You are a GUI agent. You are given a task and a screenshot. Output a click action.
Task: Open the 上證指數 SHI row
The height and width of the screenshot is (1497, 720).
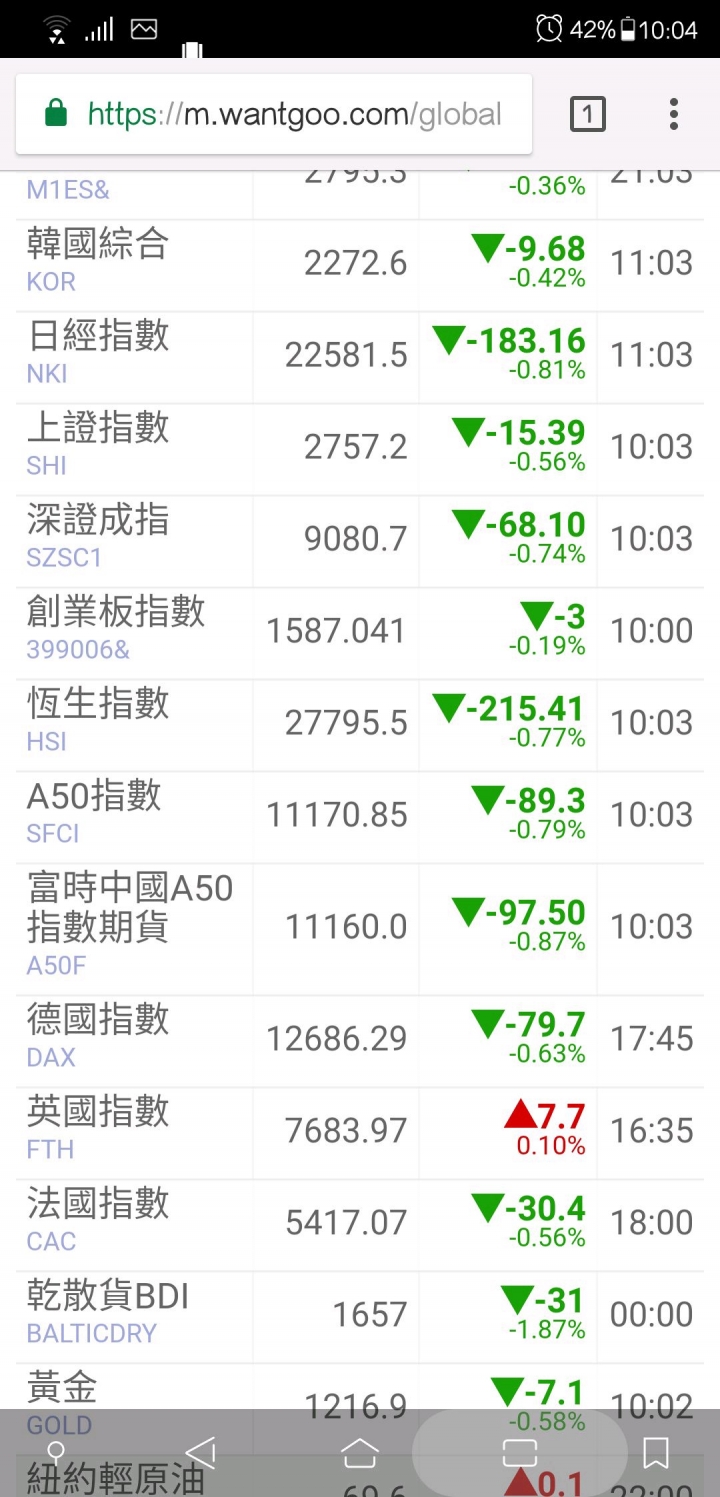pyautogui.click(x=360, y=449)
